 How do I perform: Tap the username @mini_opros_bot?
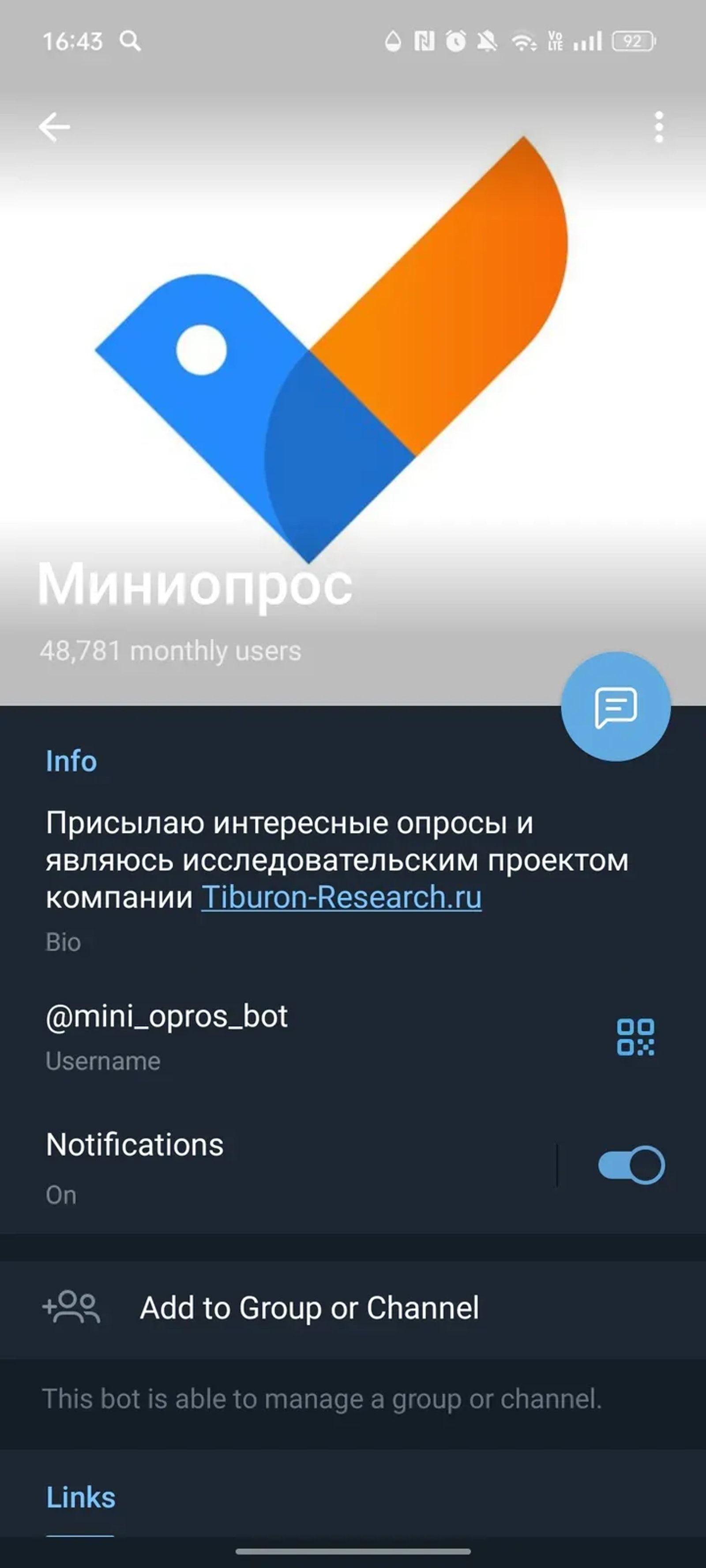coord(167,1016)
